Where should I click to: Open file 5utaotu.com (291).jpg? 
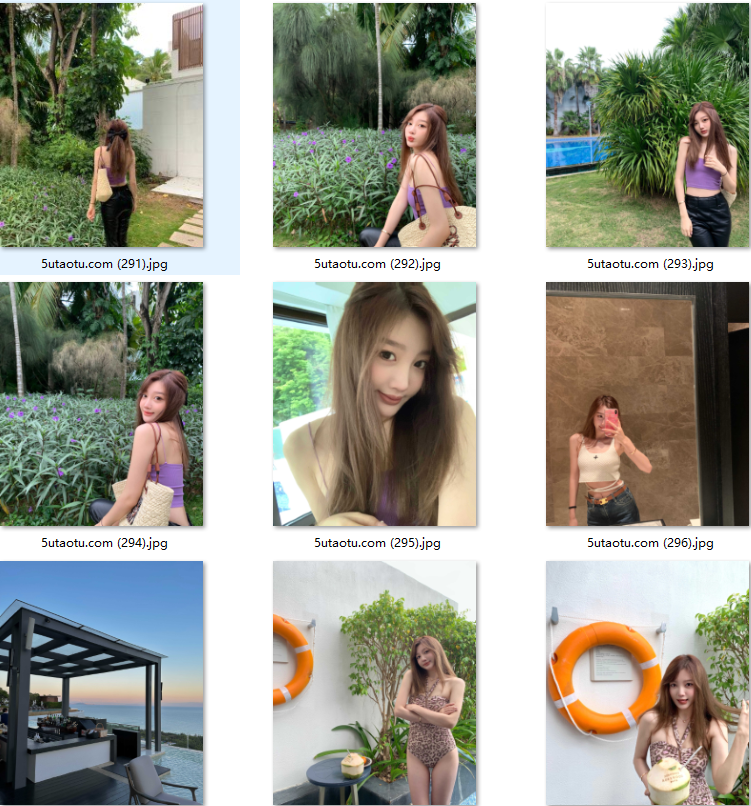click(102, 125)
